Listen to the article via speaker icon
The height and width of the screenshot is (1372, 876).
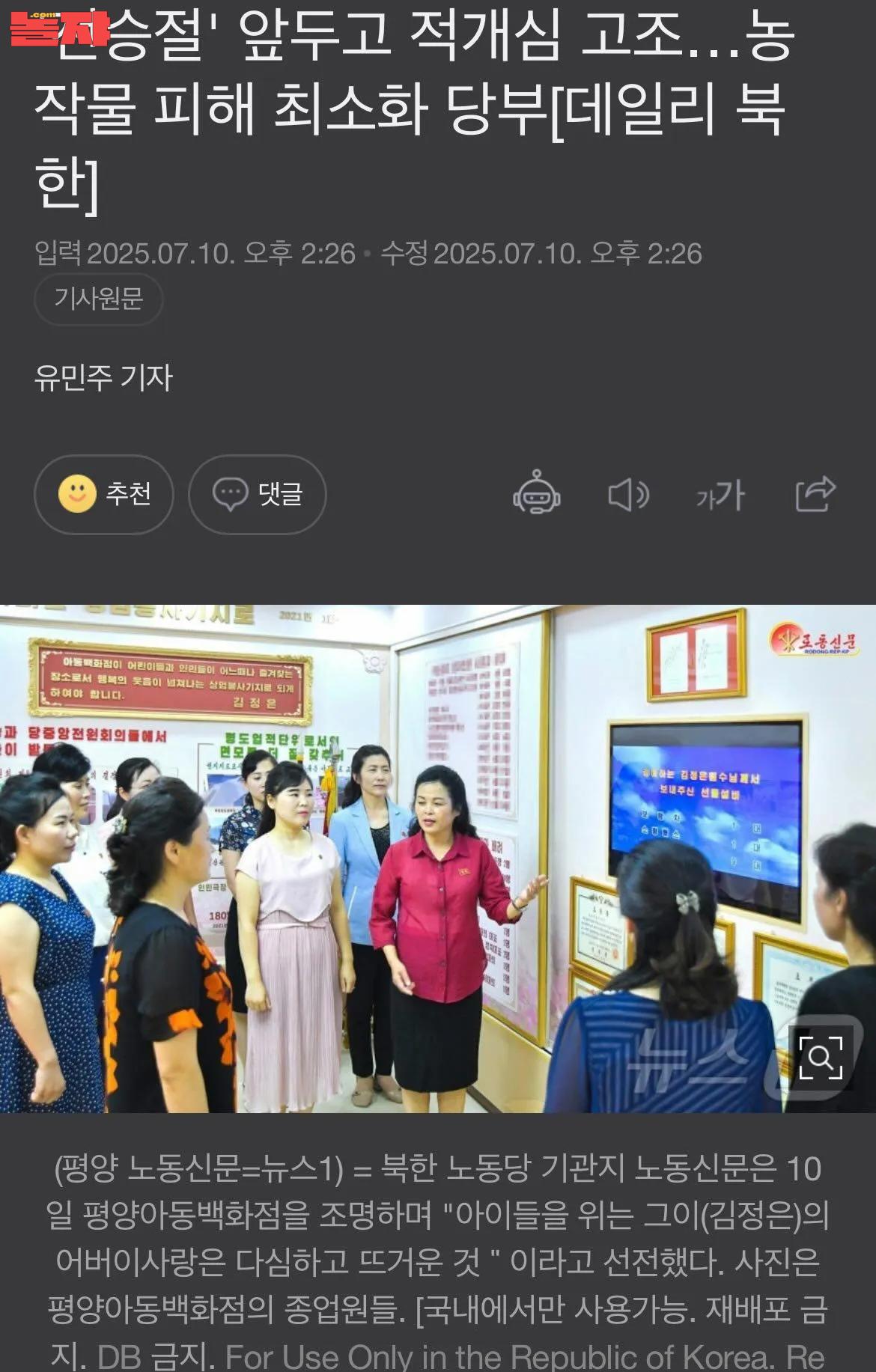point(628,495)
